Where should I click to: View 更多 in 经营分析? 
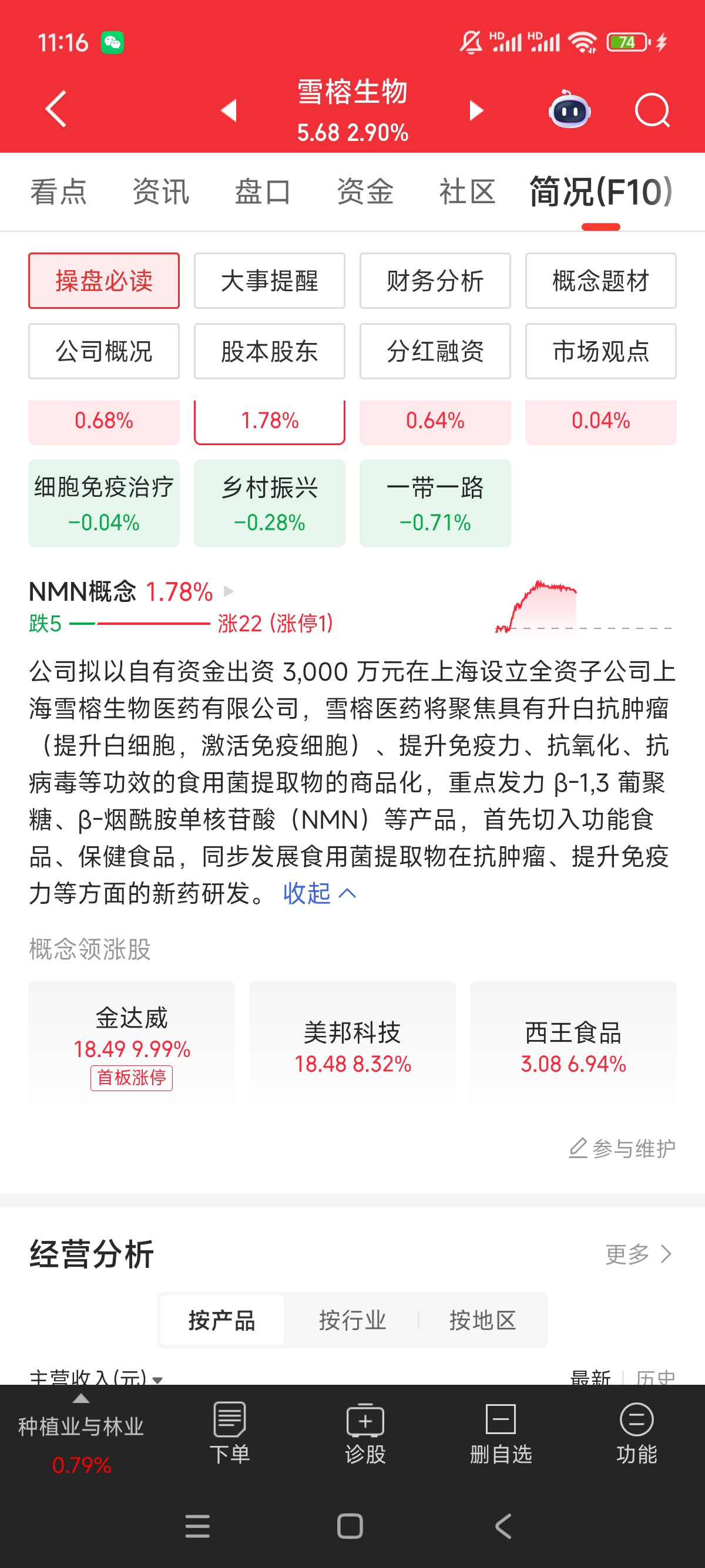pos(638,1254)
